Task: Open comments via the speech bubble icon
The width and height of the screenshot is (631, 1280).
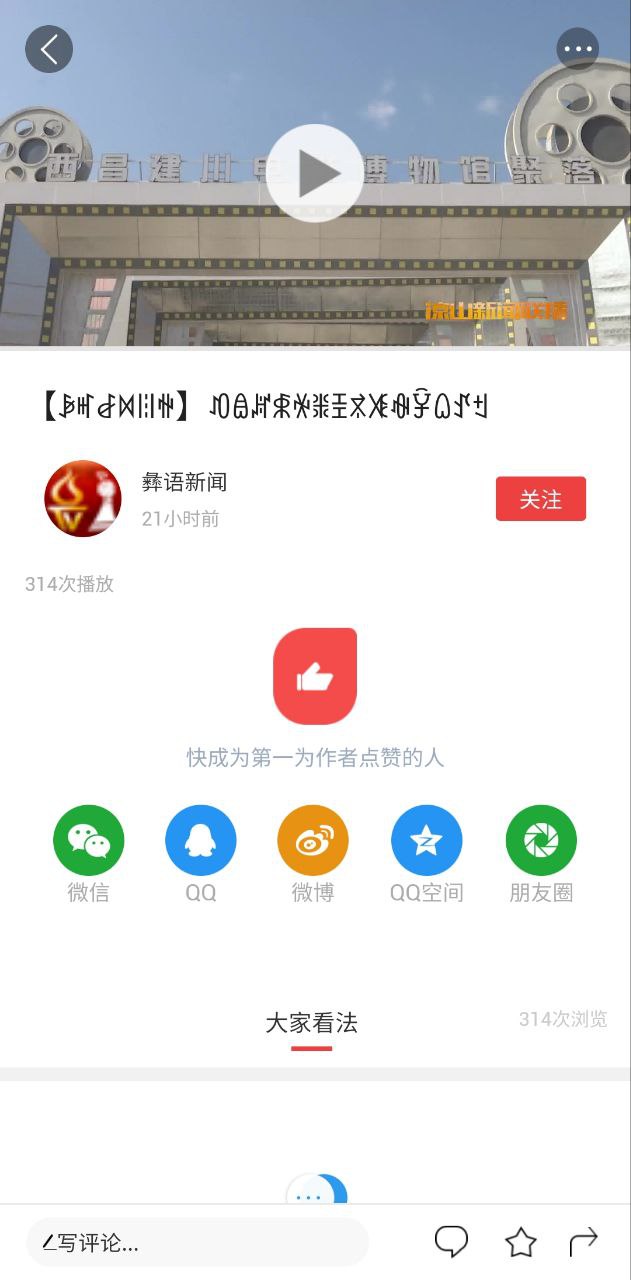Action: (x=451, y=1242)
